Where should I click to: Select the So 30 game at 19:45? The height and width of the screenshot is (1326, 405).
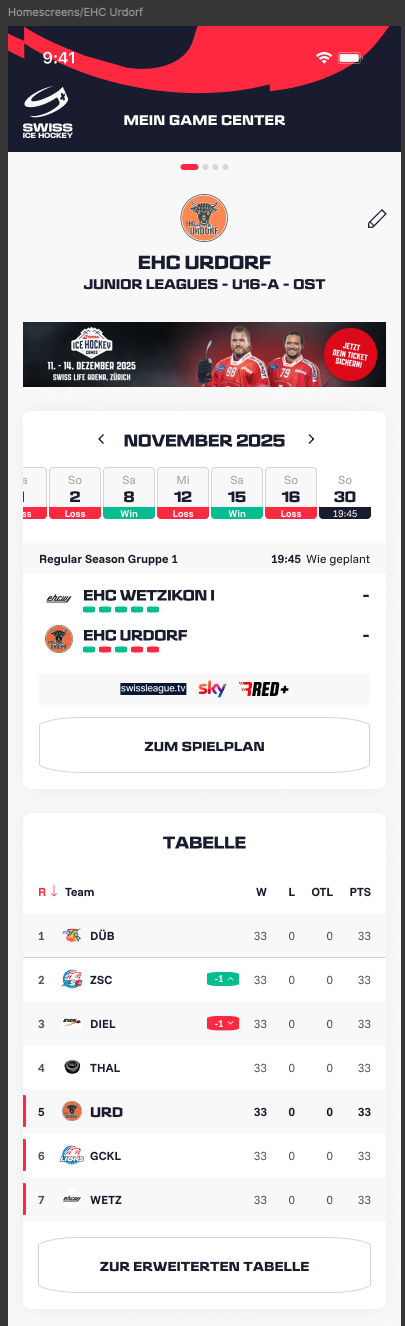point(345,493)
